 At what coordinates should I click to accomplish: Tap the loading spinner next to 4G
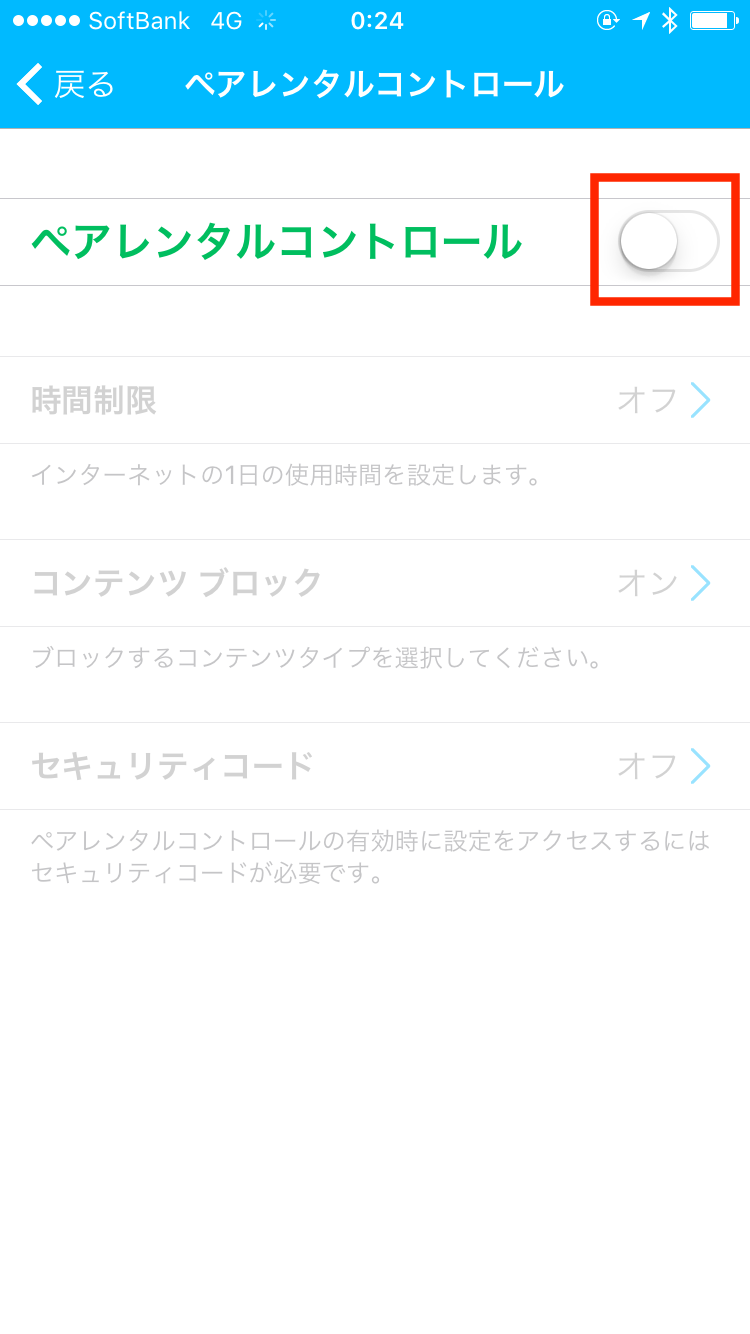coord(266,20)
